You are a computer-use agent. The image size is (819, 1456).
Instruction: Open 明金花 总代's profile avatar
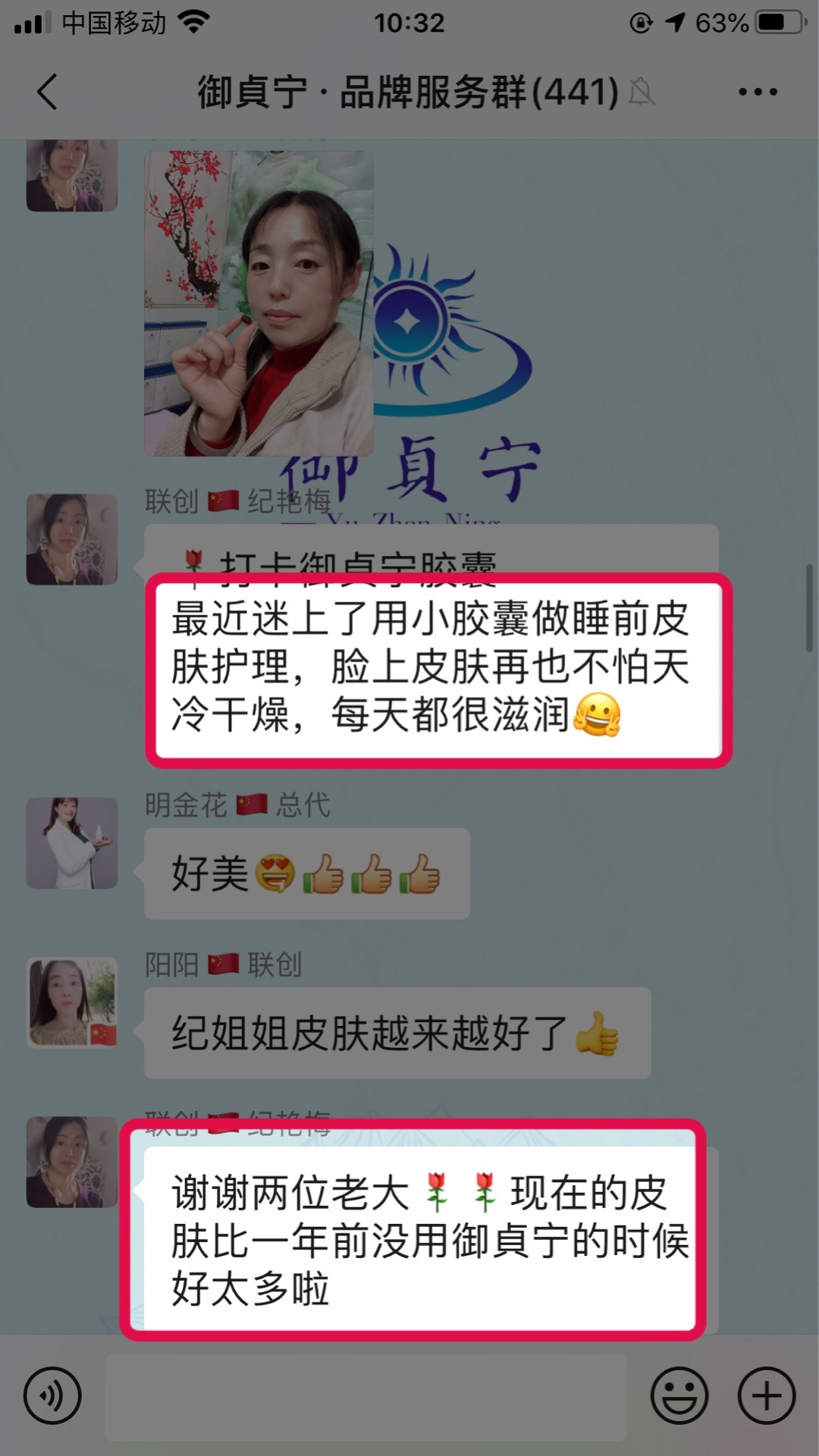point(72,843)
